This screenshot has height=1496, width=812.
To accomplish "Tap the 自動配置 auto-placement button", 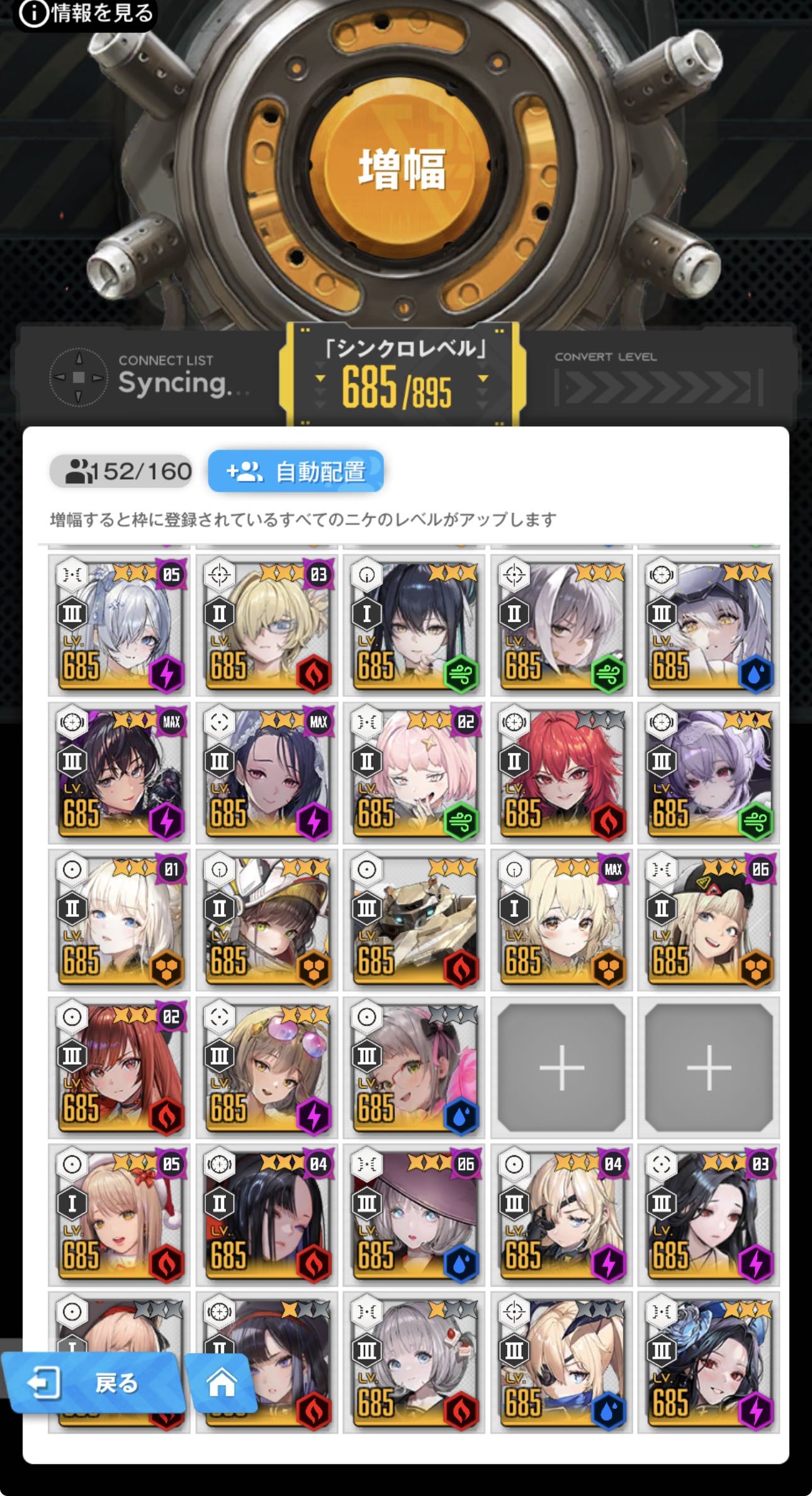I will click(x=296, y=471).
